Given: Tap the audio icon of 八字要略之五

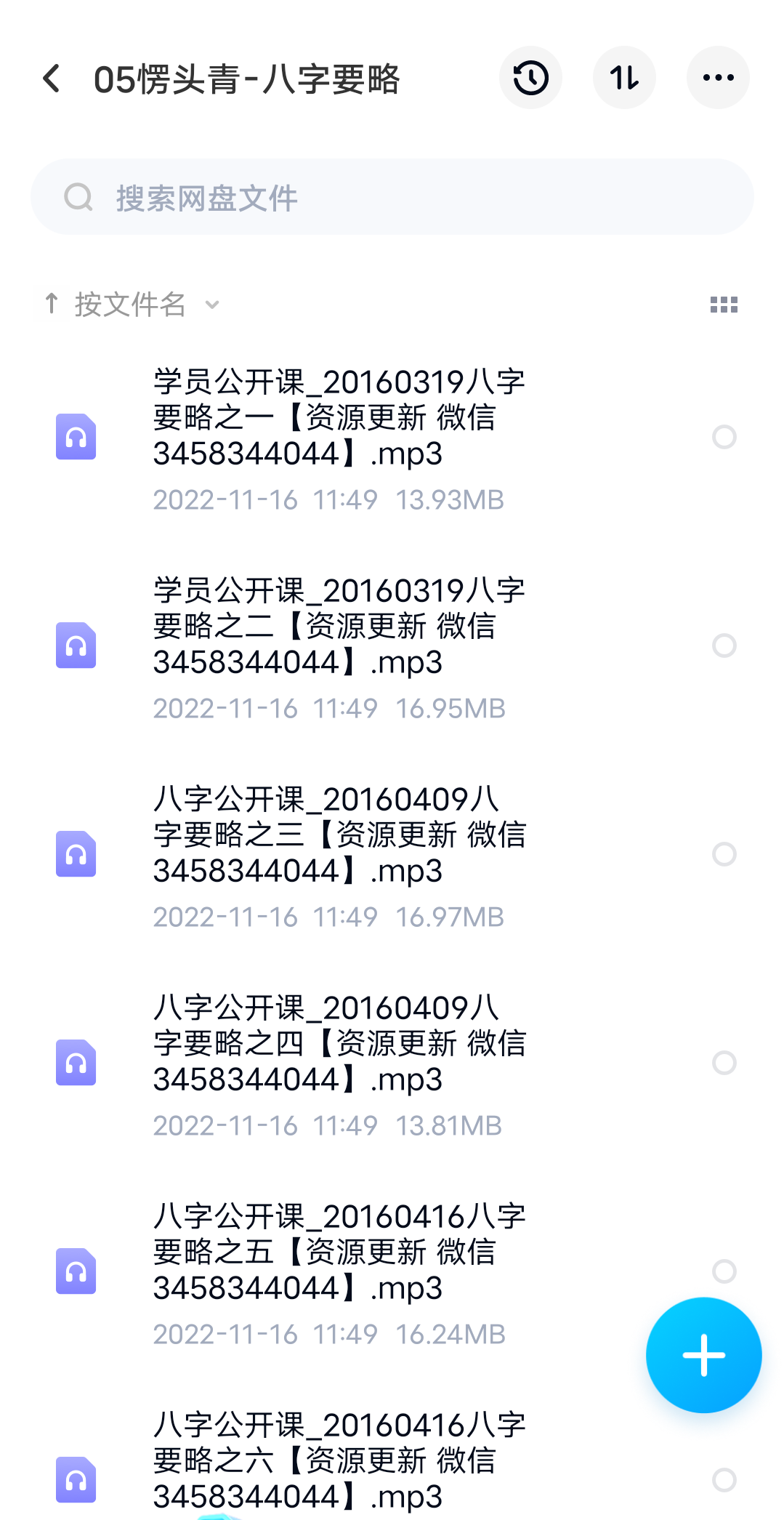Looking at the screenshot, I should click(x=76, y=1271).
